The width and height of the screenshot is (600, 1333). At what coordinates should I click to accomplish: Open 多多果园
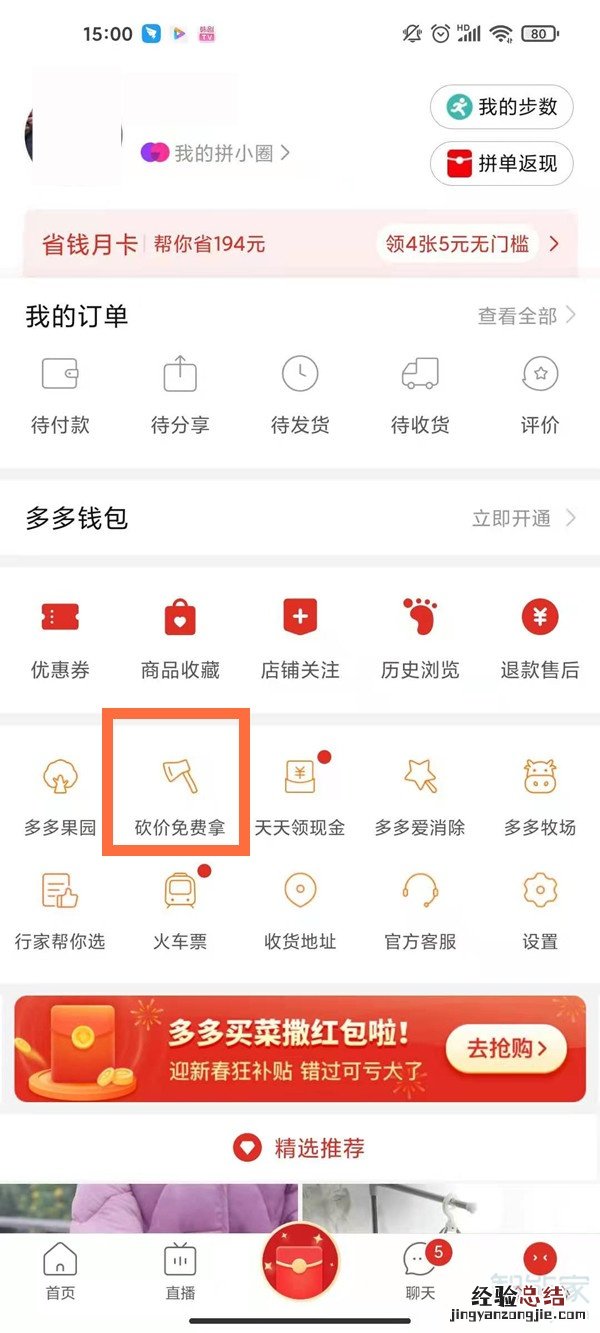(60, 795)
